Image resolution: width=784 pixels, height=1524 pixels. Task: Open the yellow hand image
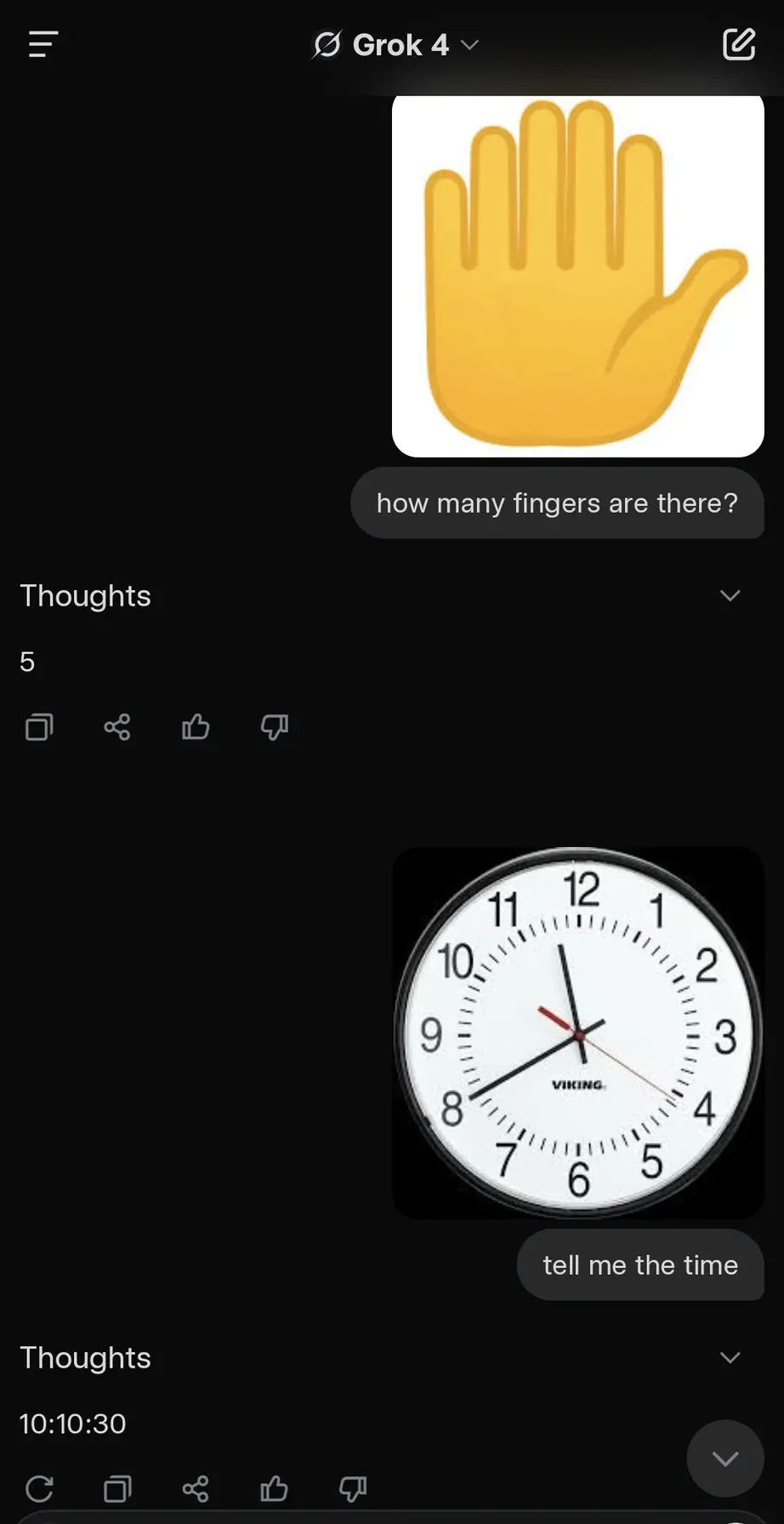click(x=577, y=275)
